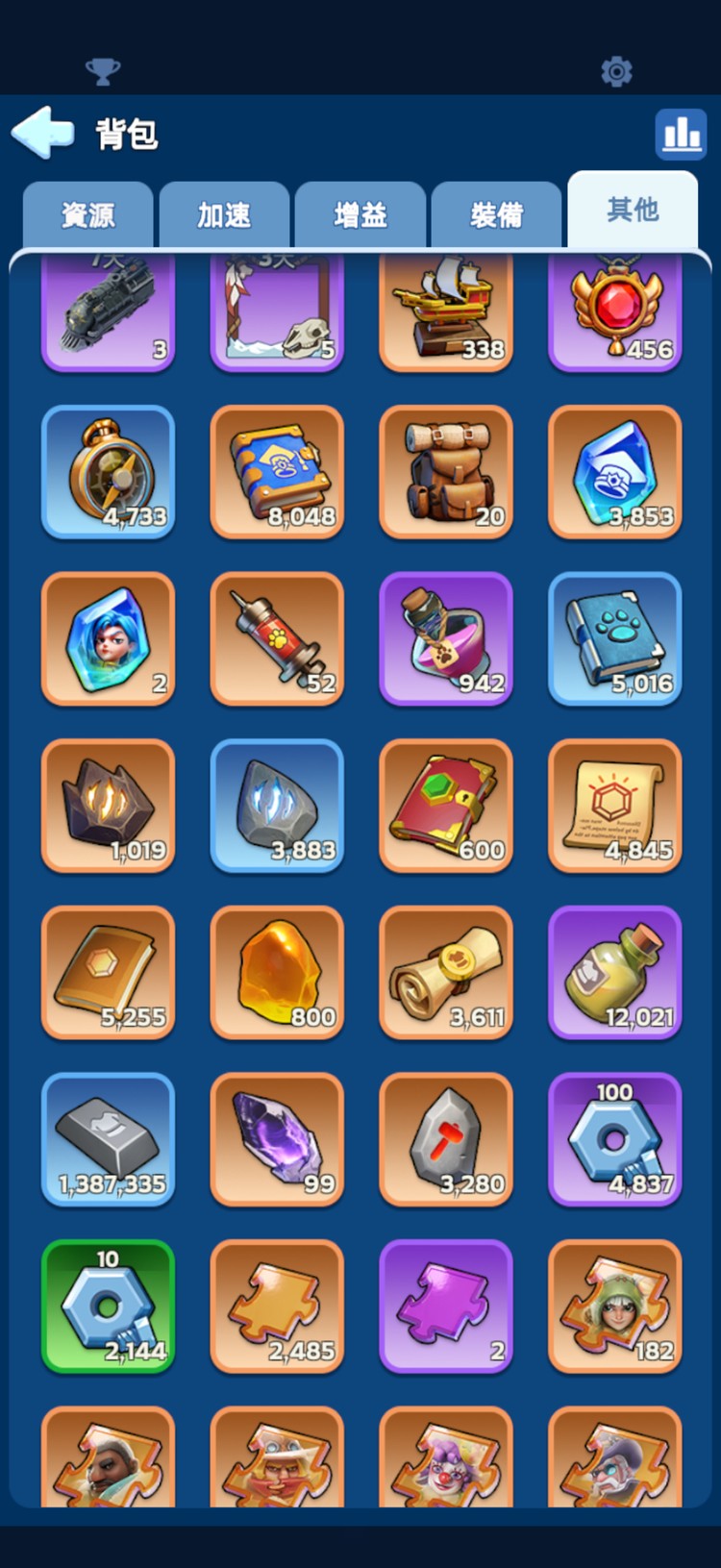Open the amber gem with 800

click(277, 972)
